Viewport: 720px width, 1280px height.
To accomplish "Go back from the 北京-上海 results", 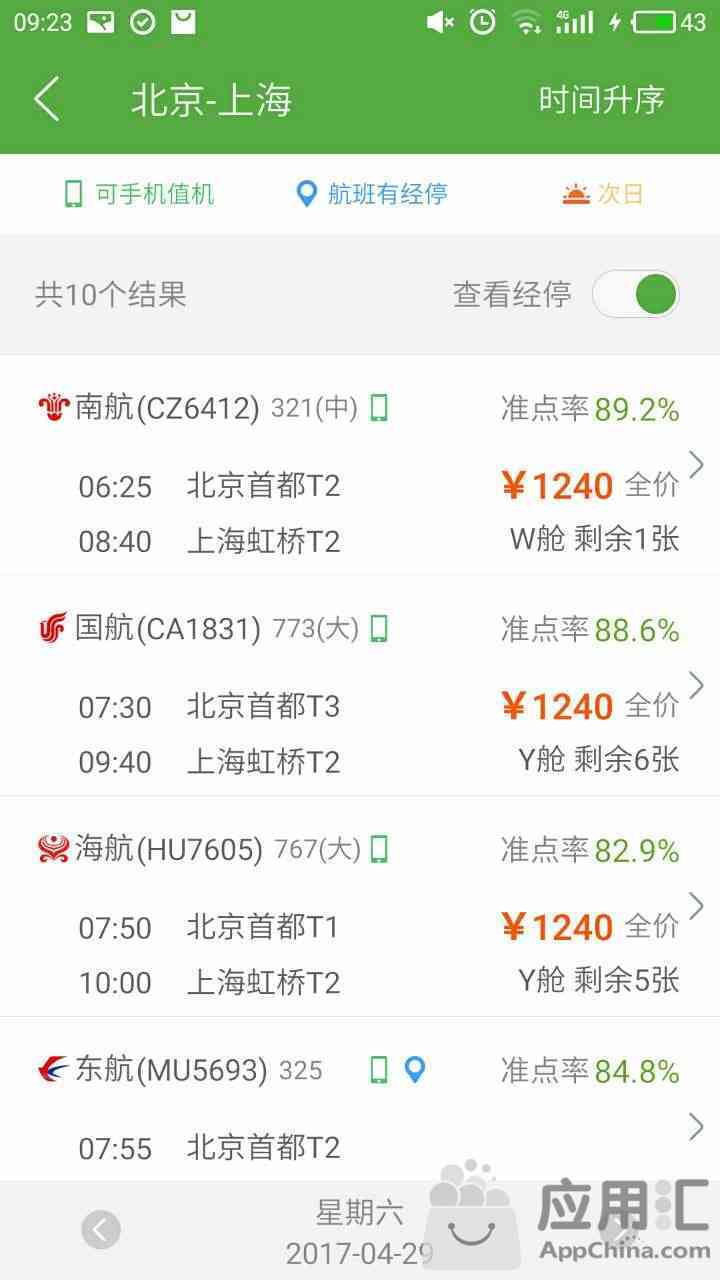I will [x=47, y=99].
